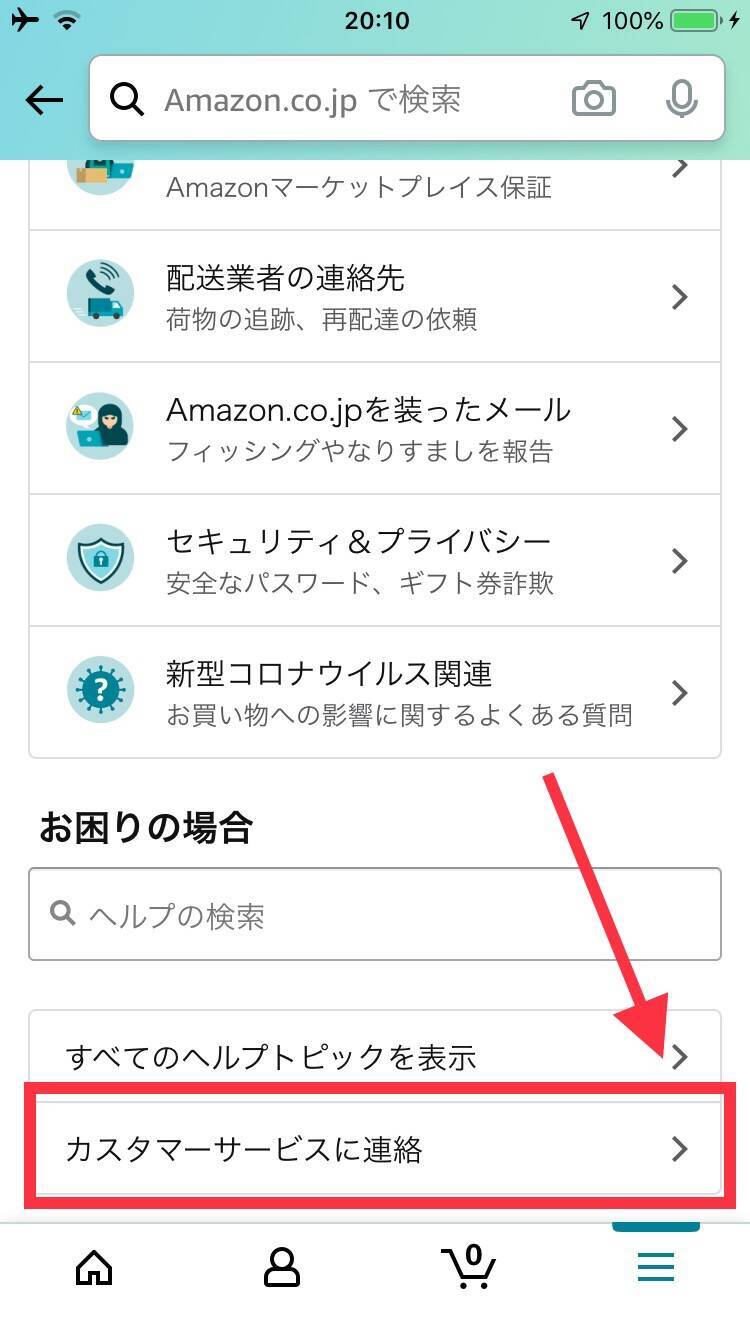Viewport: 750px width, 1334px height.
Task: Open すべてのヘルプトピックを表示
Action: point(375,1056)
